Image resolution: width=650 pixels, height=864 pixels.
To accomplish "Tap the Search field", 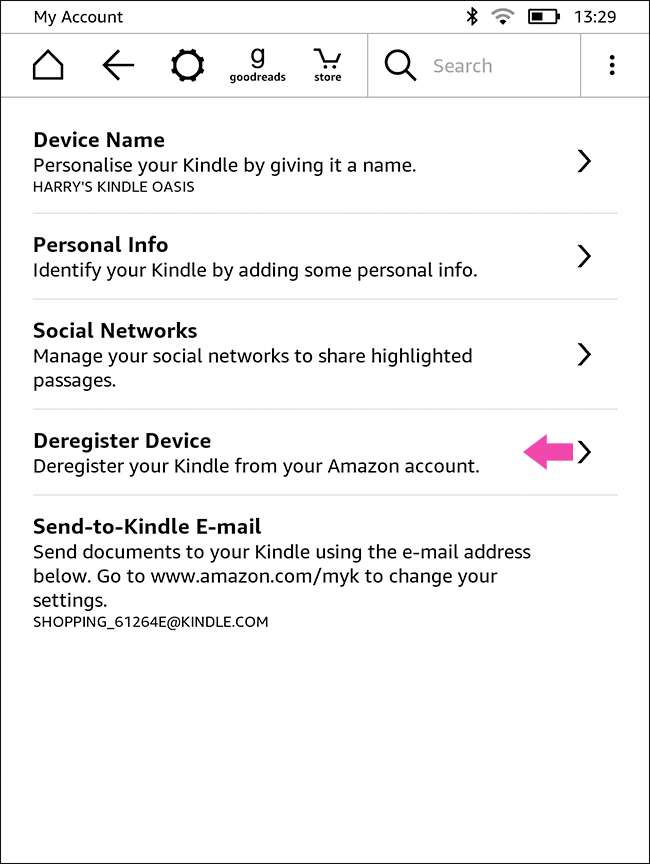I will coord(470,66).
